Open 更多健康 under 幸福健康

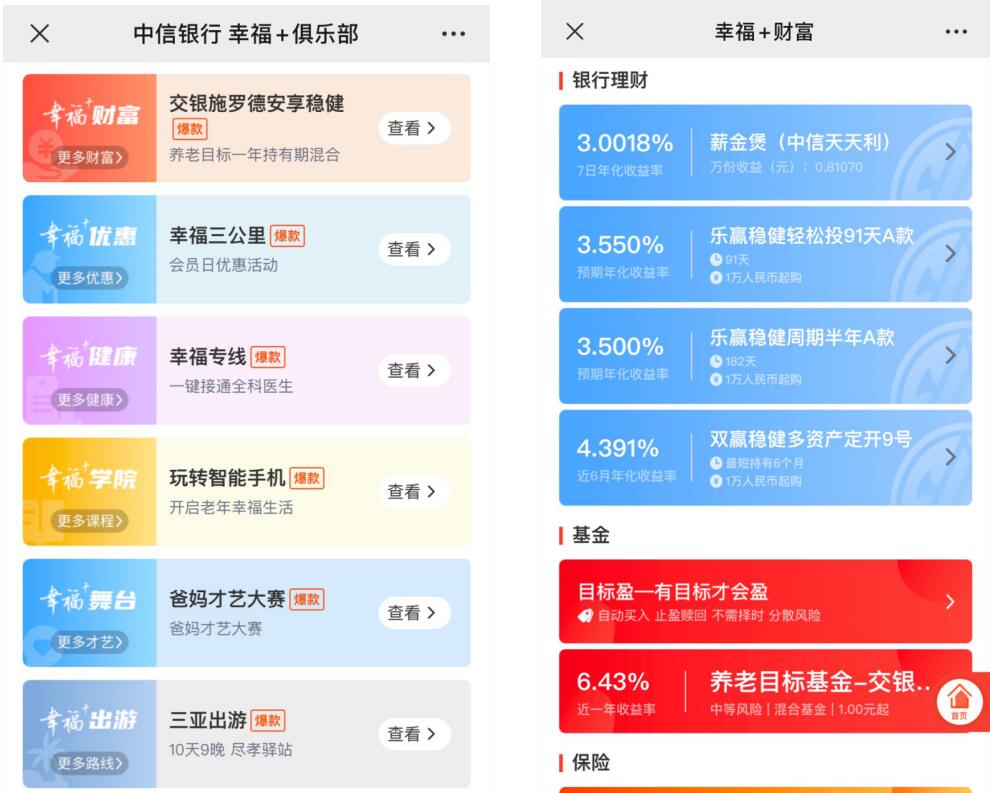pyautogui.click(x=90, y=399)
